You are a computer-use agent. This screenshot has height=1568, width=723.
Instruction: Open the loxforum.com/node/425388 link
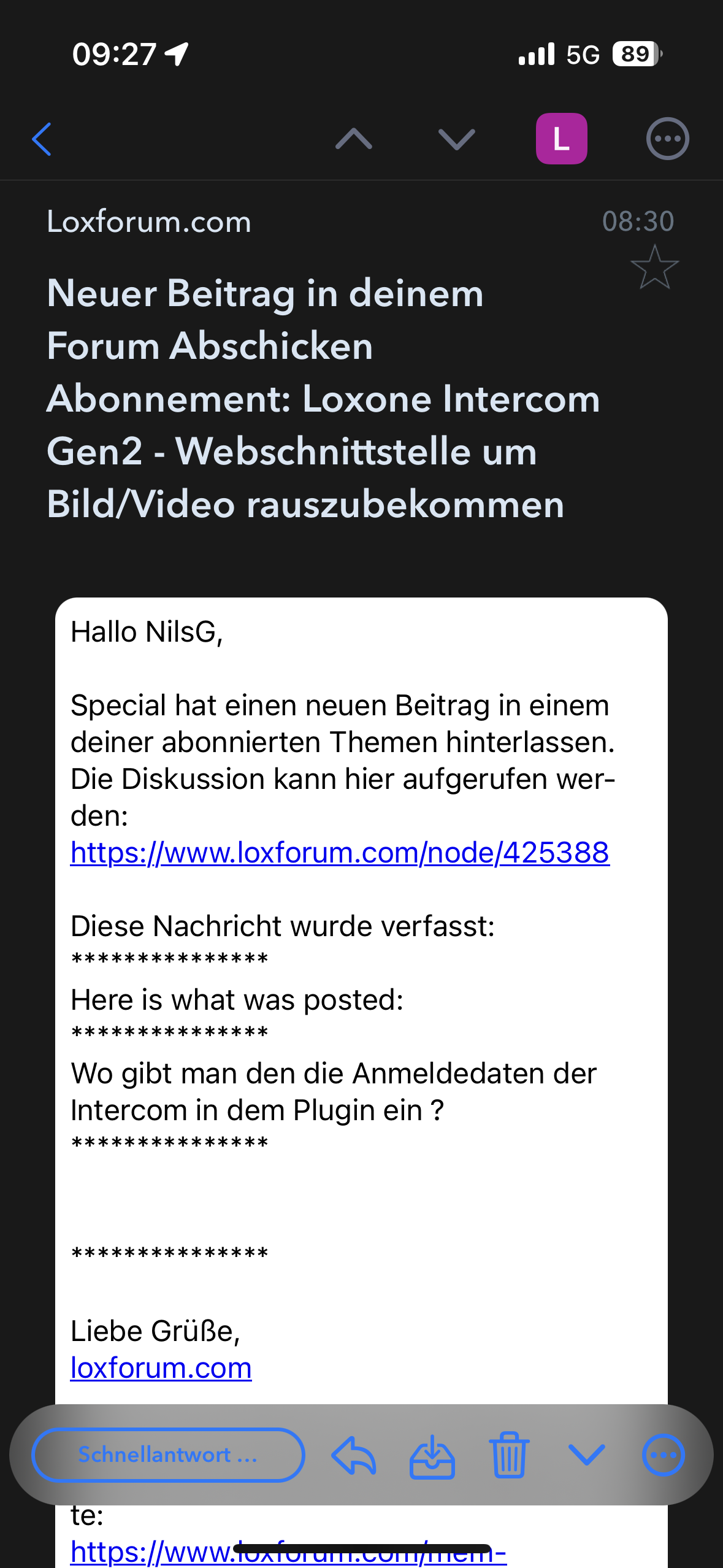(340, 852)
